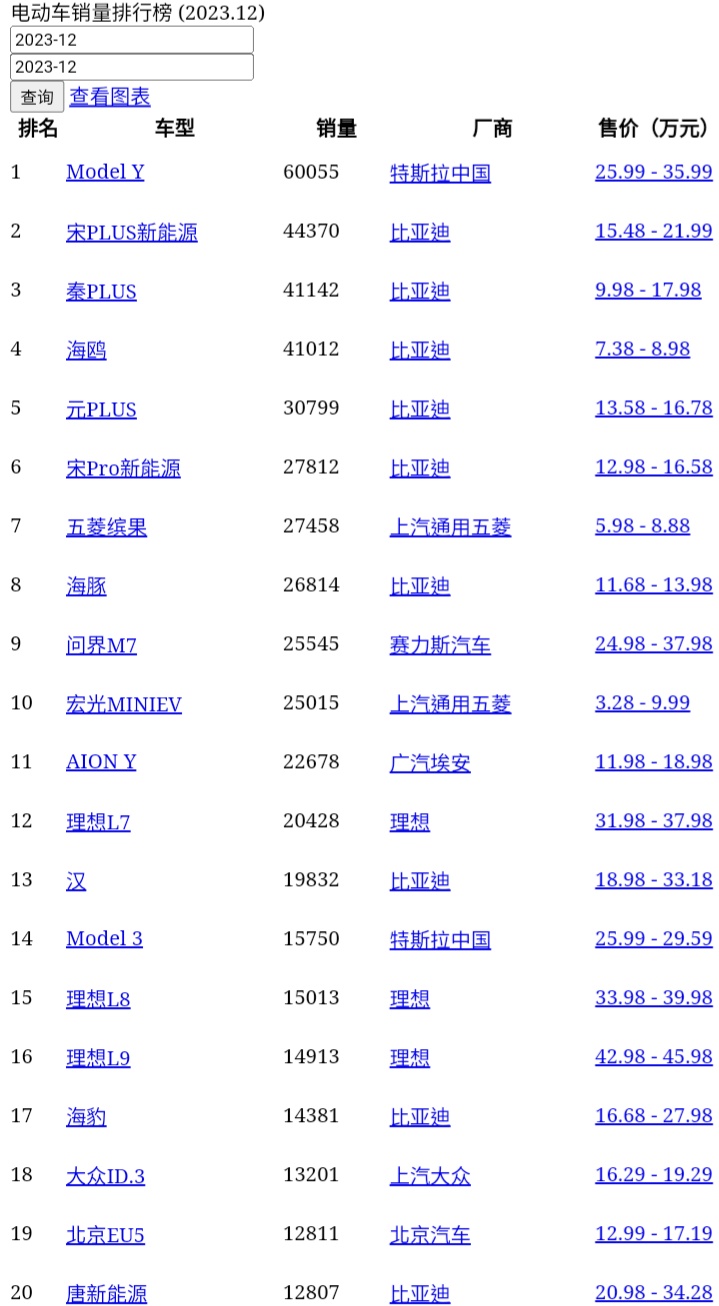Open the 上汽大众 maker link
The image size is (719, 1306).
430,1176
